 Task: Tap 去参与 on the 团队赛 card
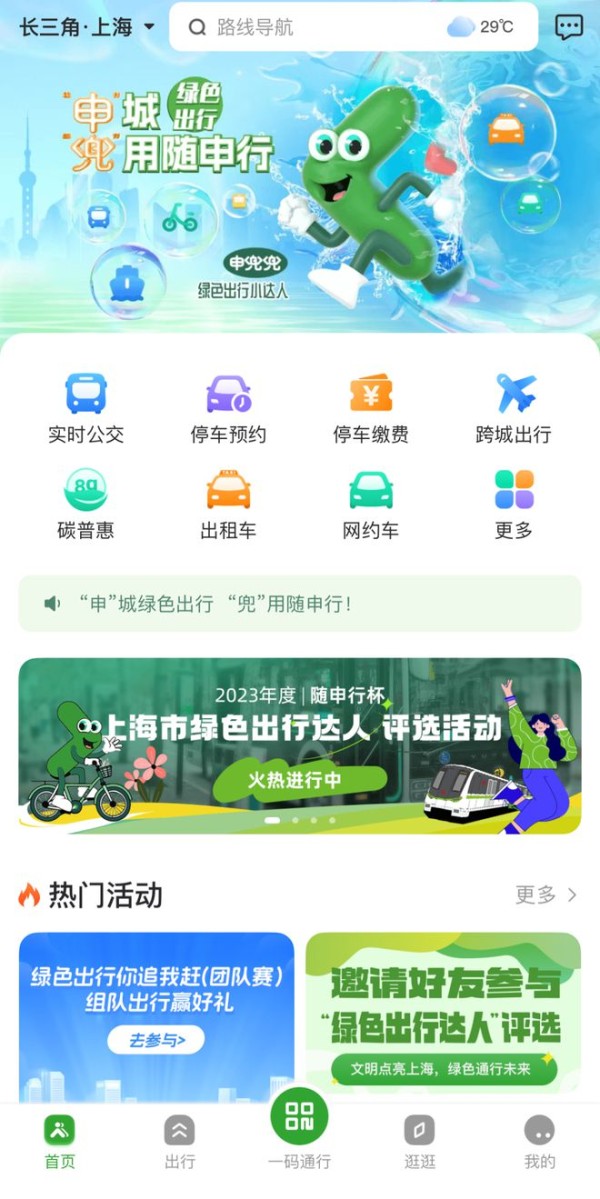[157, 1040]
